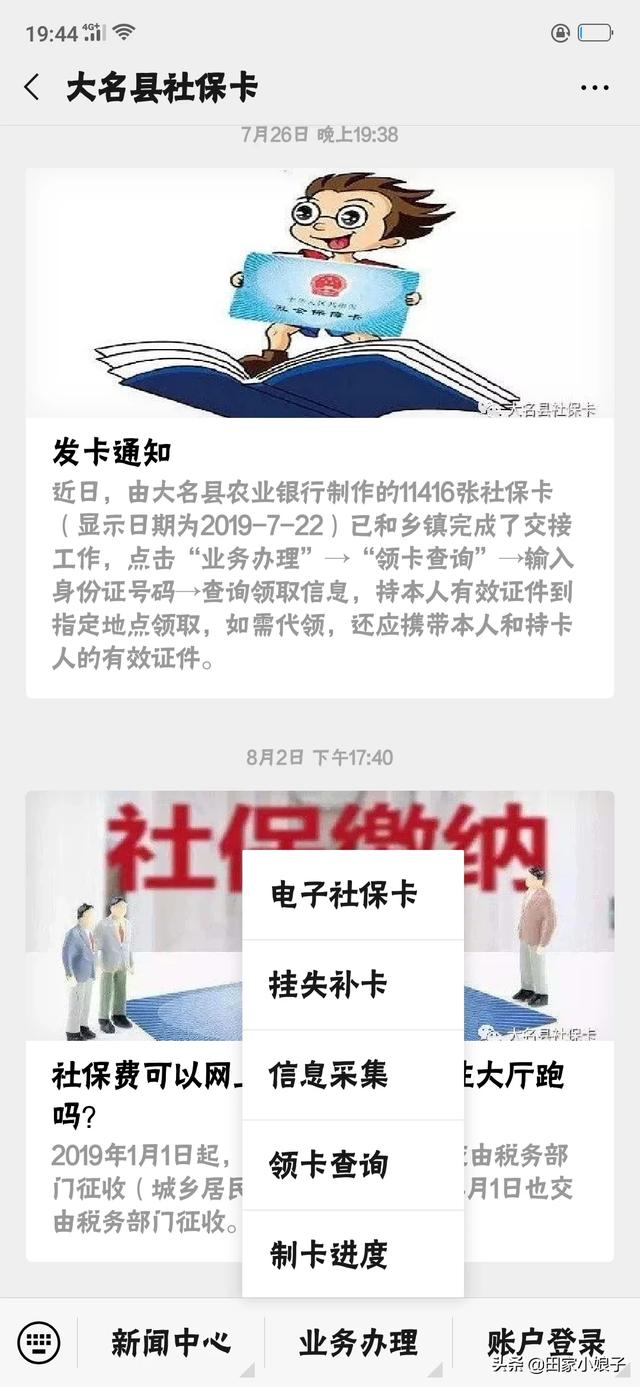Select 电子社保卡 from the popup menu
The height and width of the screenshot is (1387, 640).
[x=343, y=894]
